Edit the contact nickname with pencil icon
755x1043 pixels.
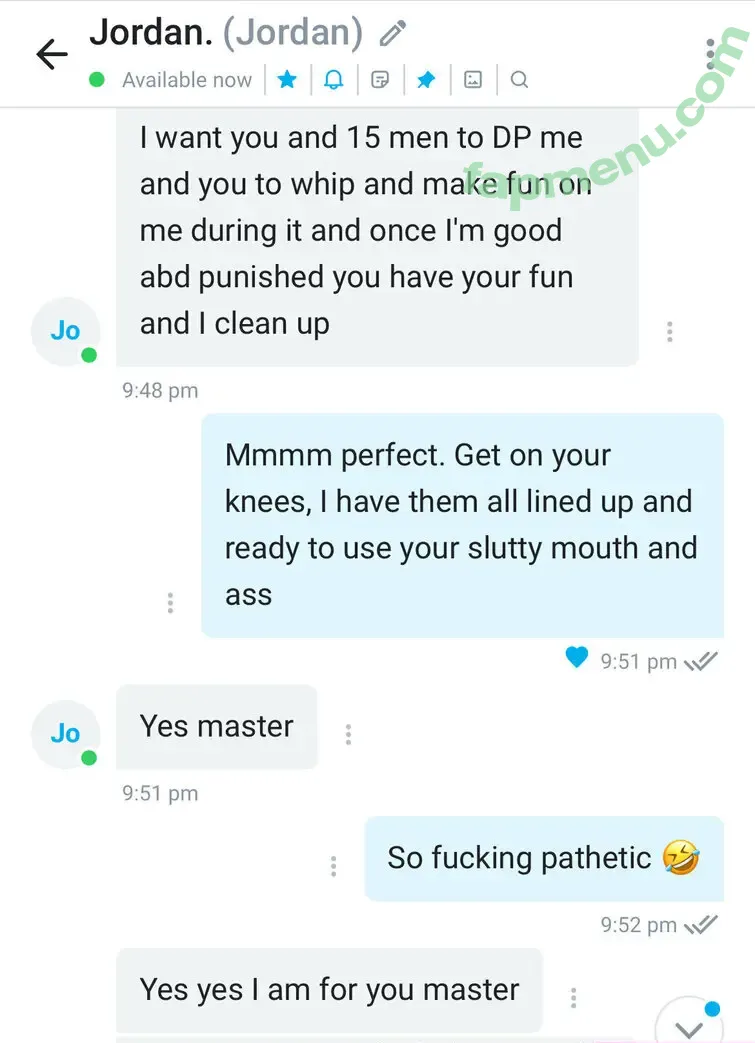click(393, 35)
